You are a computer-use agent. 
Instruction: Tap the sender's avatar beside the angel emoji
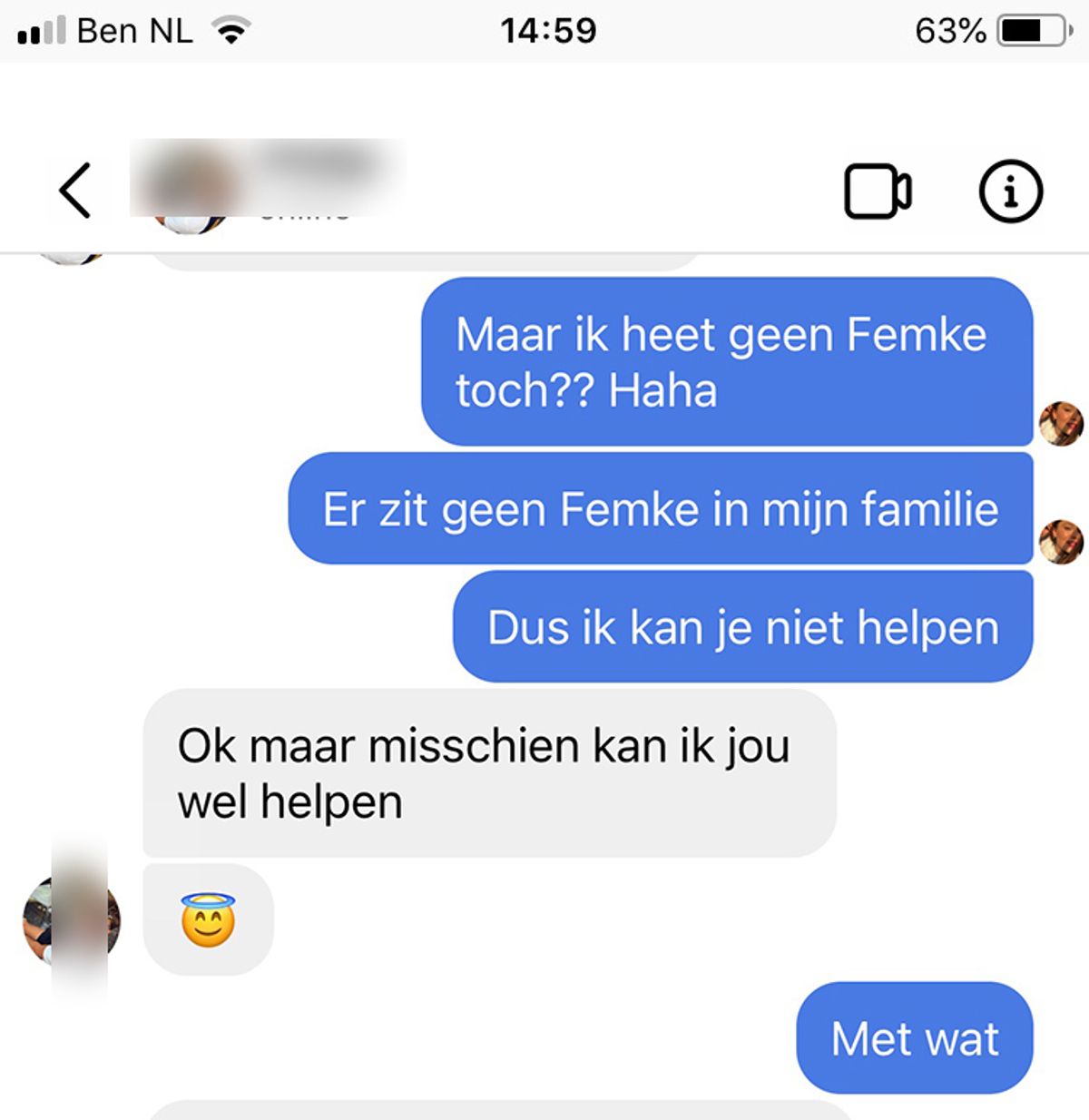(71, 920)
